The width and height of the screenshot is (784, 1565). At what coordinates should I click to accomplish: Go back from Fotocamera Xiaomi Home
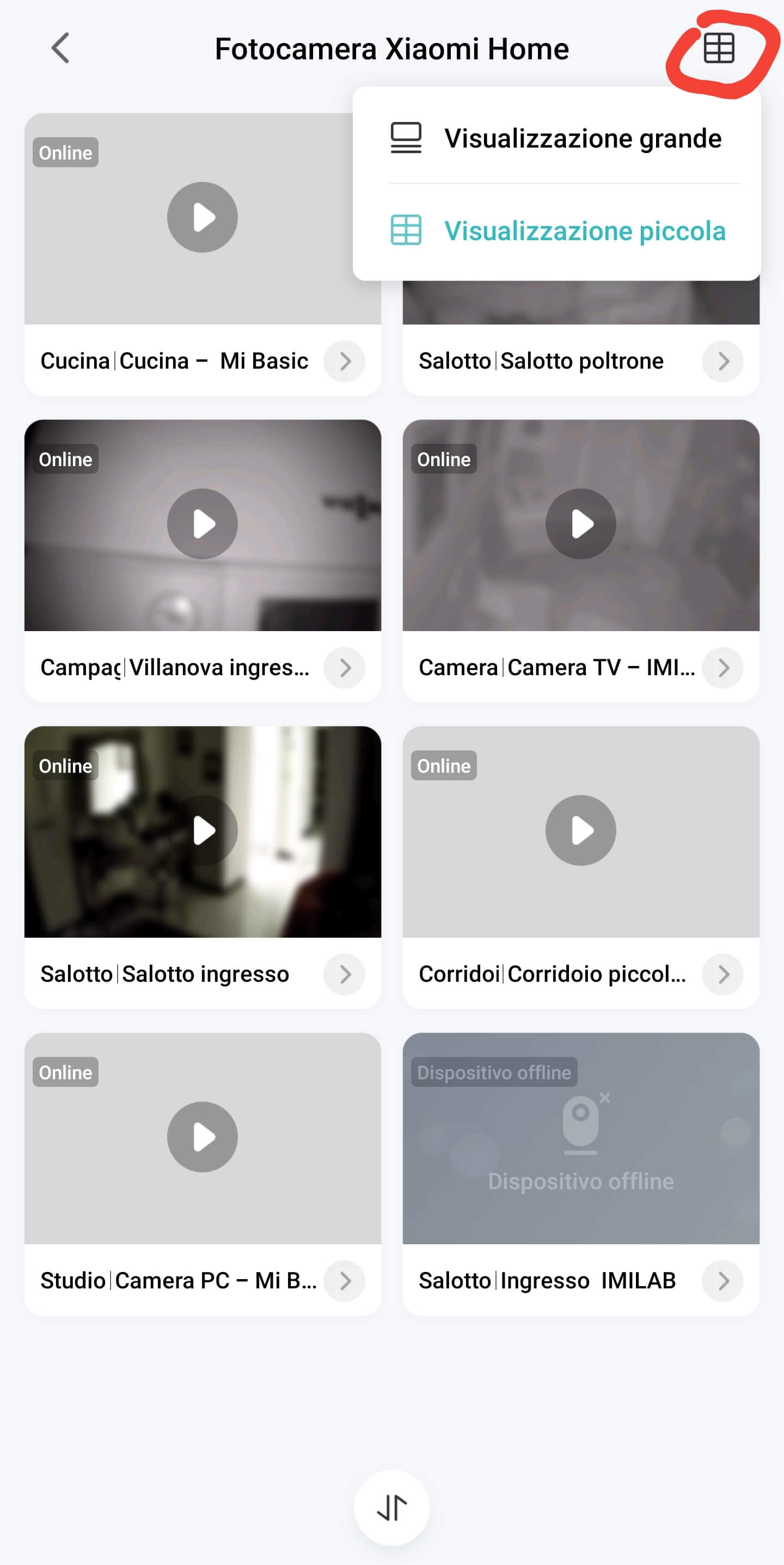point(60,48)
